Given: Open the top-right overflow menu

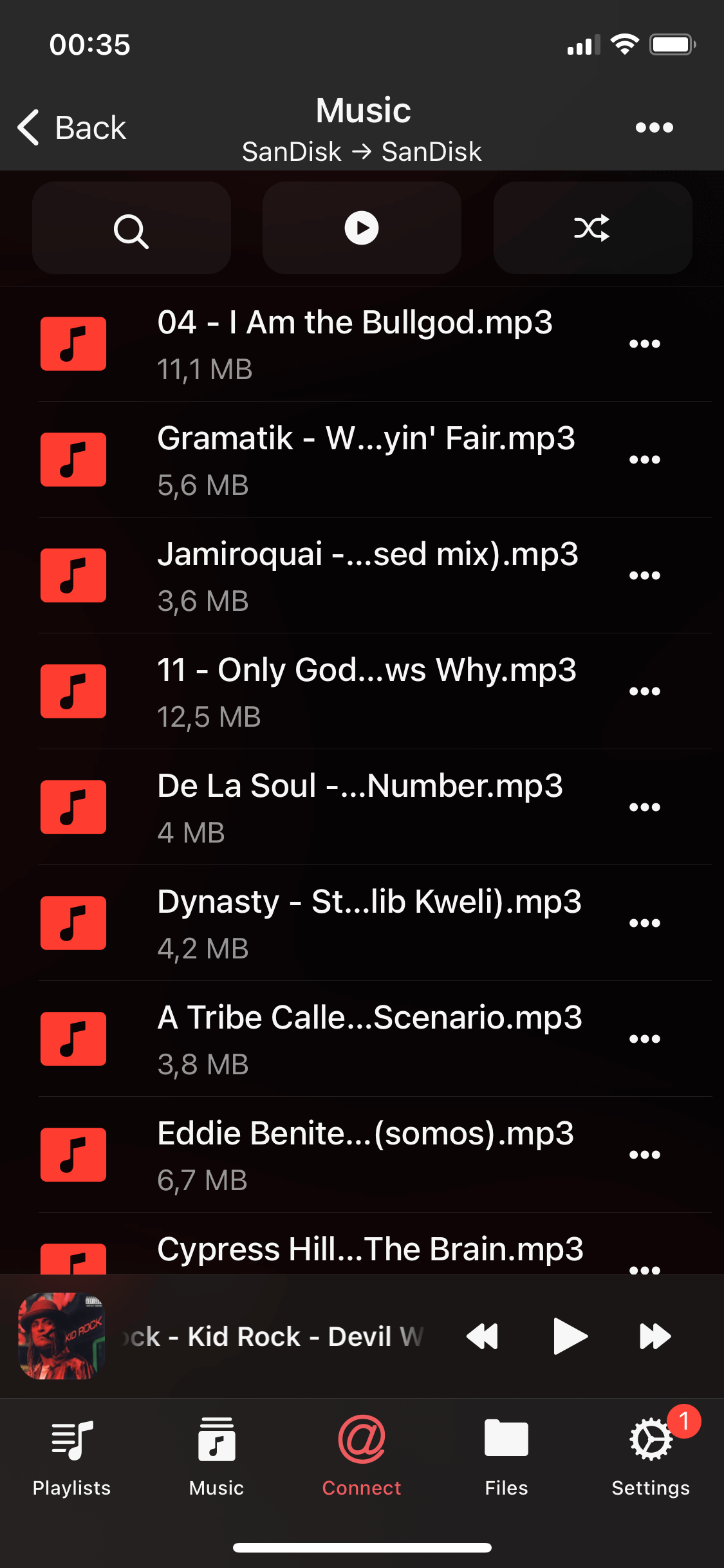Looking at the screenshot, I should click(653, 127).
